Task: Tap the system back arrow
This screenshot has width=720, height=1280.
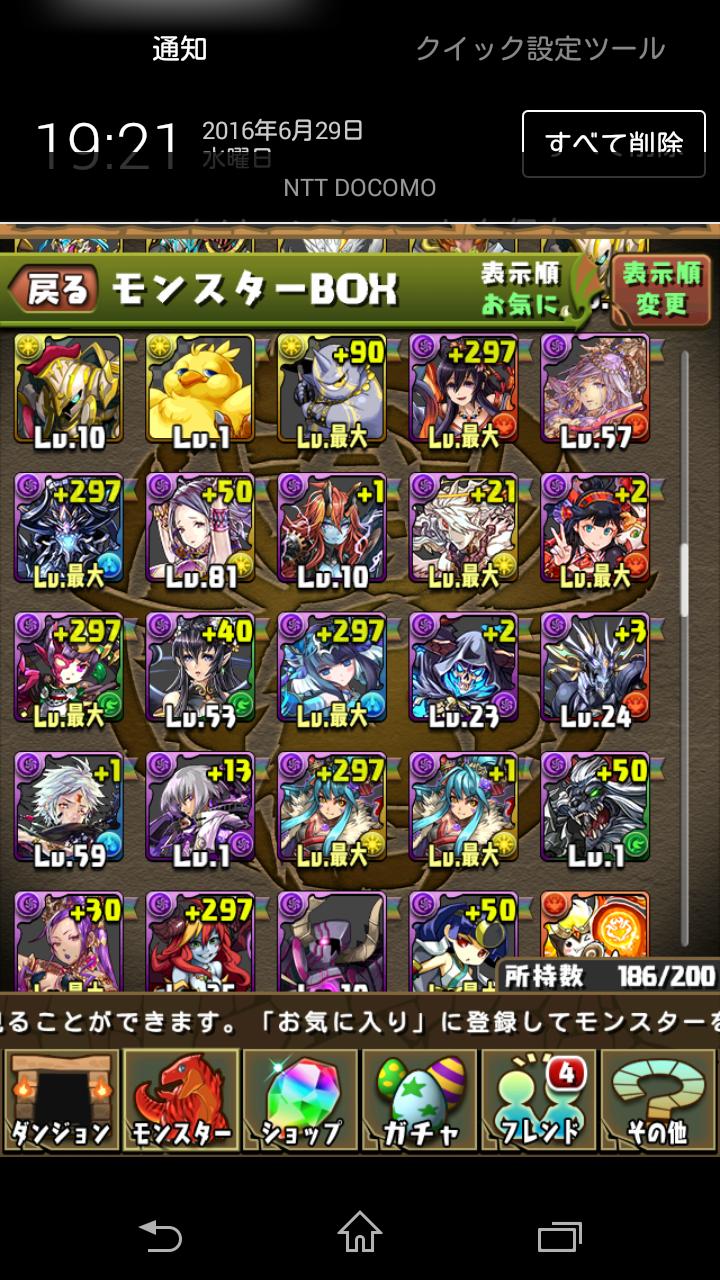Action: pos(160,1233)
